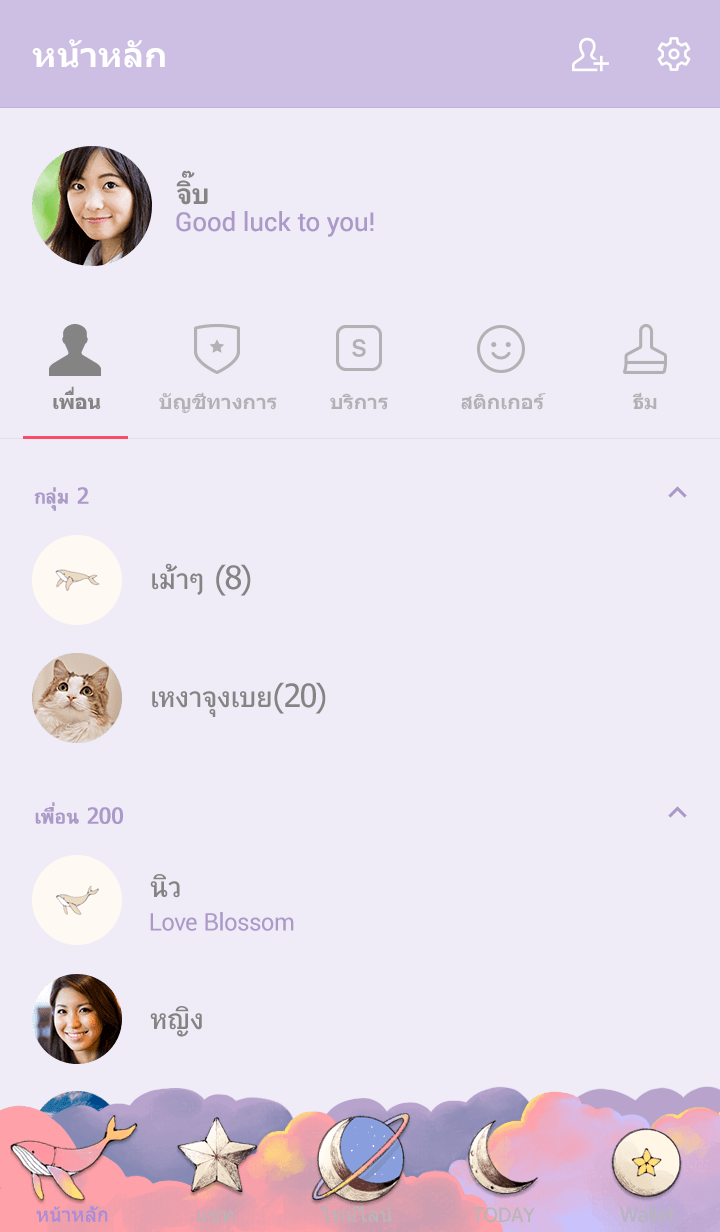Switch to the บัญชีทางการ tab
This screenshot has height=1232, width=720.
coord(217,370)
